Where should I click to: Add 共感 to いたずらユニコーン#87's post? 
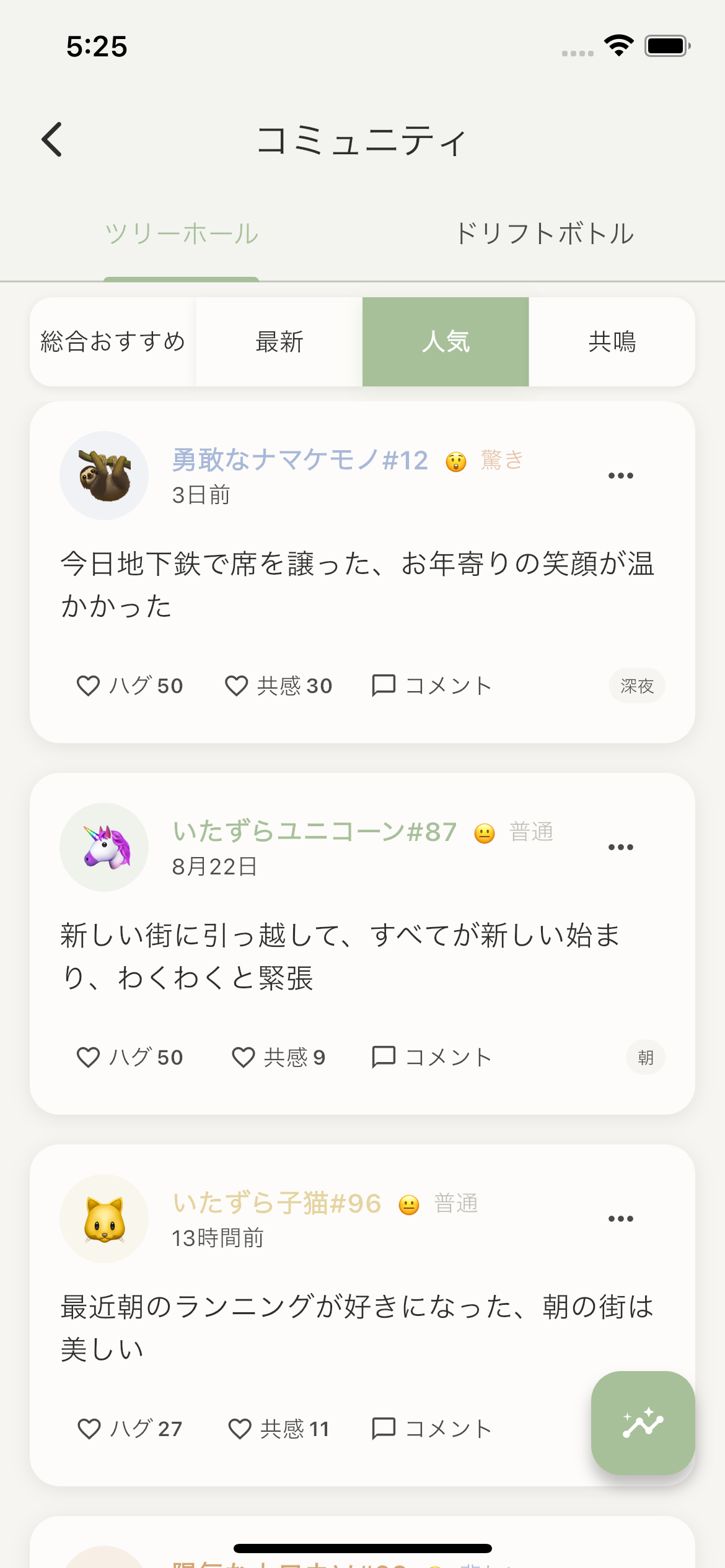(x=278, y=1057)
